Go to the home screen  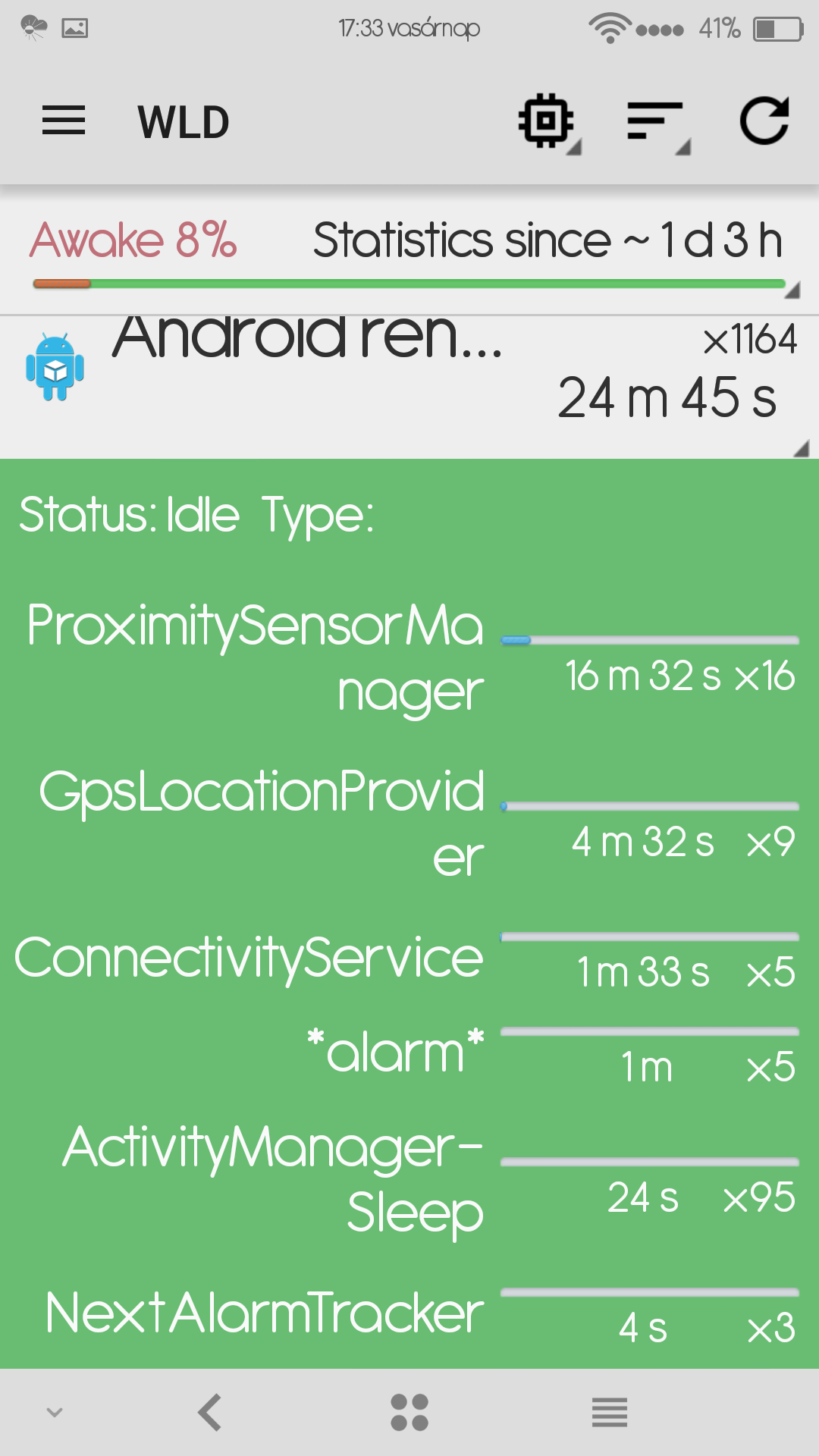409,1412
